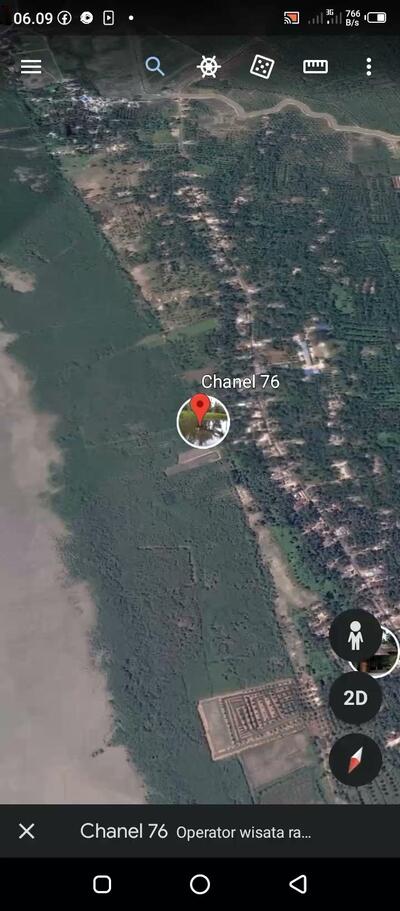Open the search tool
This screenshot has width=400, height=911.
[155, 66]
